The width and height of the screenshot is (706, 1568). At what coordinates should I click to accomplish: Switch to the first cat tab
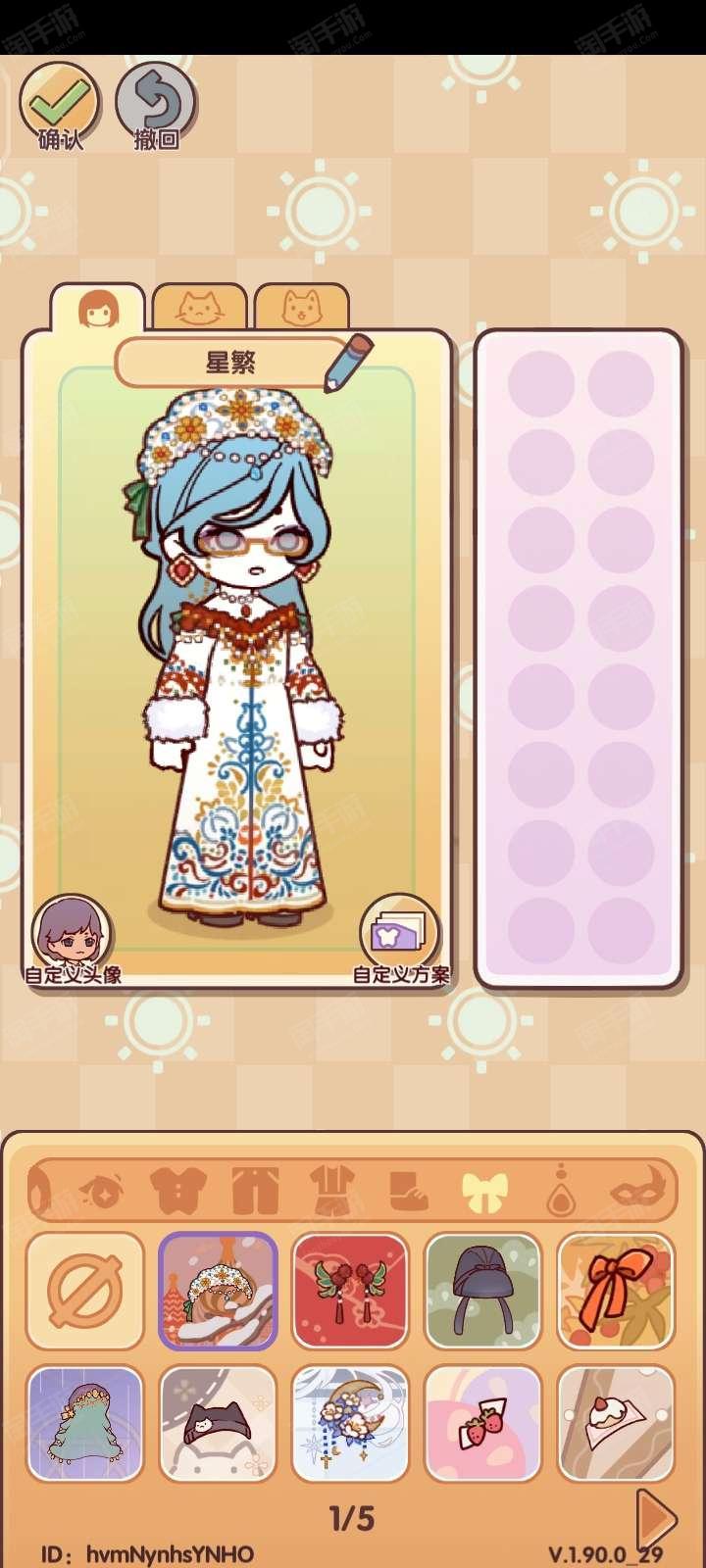pyautogui.click(x=199, y=308)
